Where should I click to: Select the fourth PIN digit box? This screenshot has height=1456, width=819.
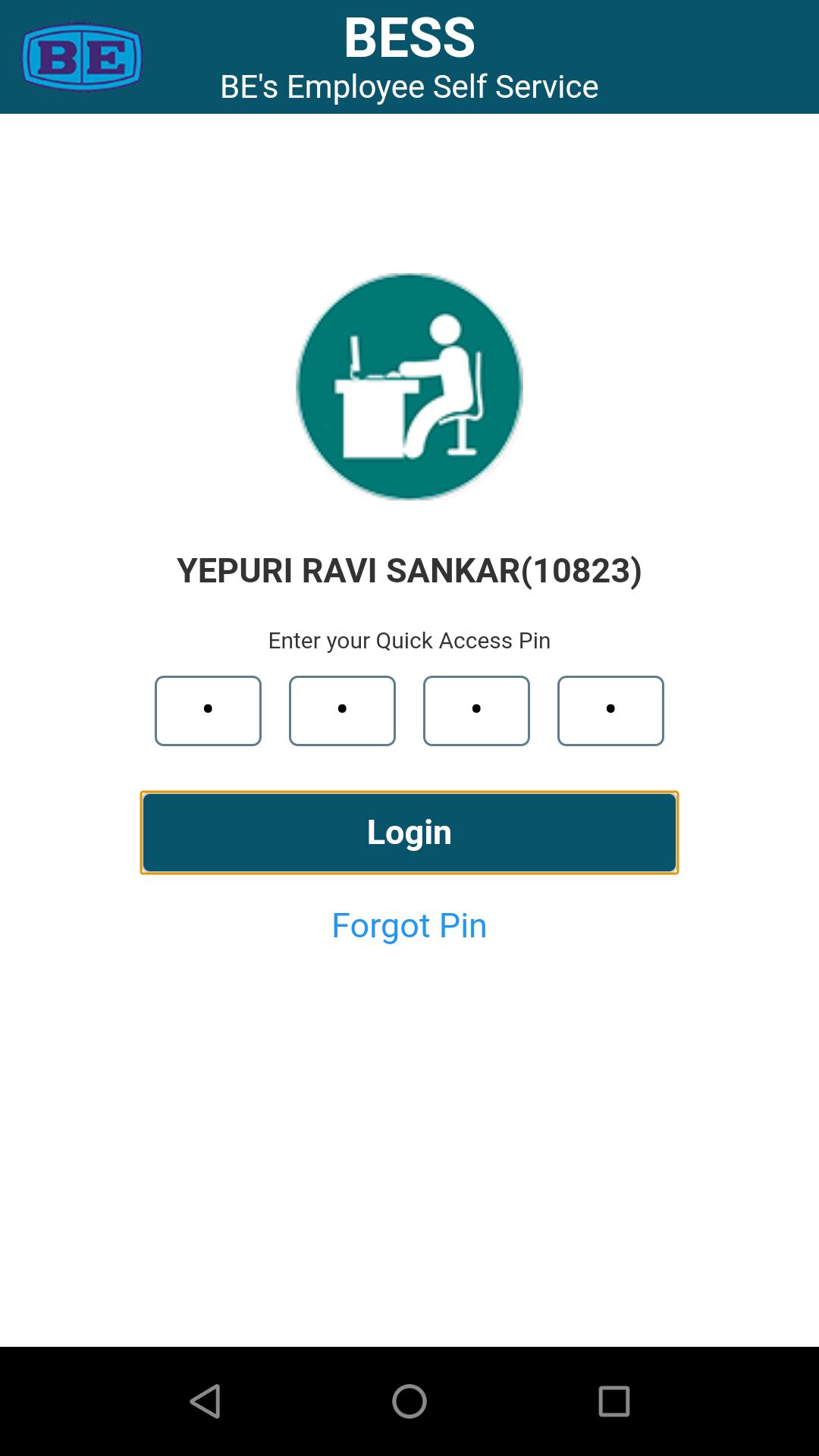pos(610,711)
